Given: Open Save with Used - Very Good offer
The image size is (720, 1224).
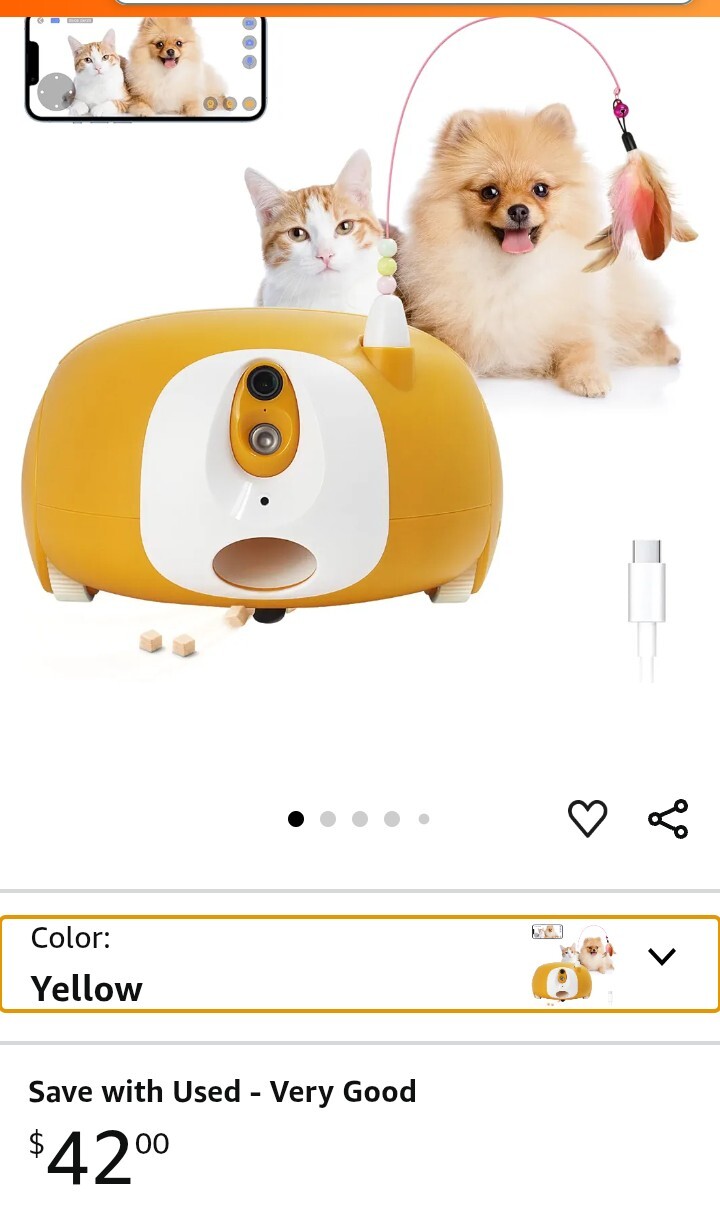Looking at the screenshot, I should pos(224,1091).
